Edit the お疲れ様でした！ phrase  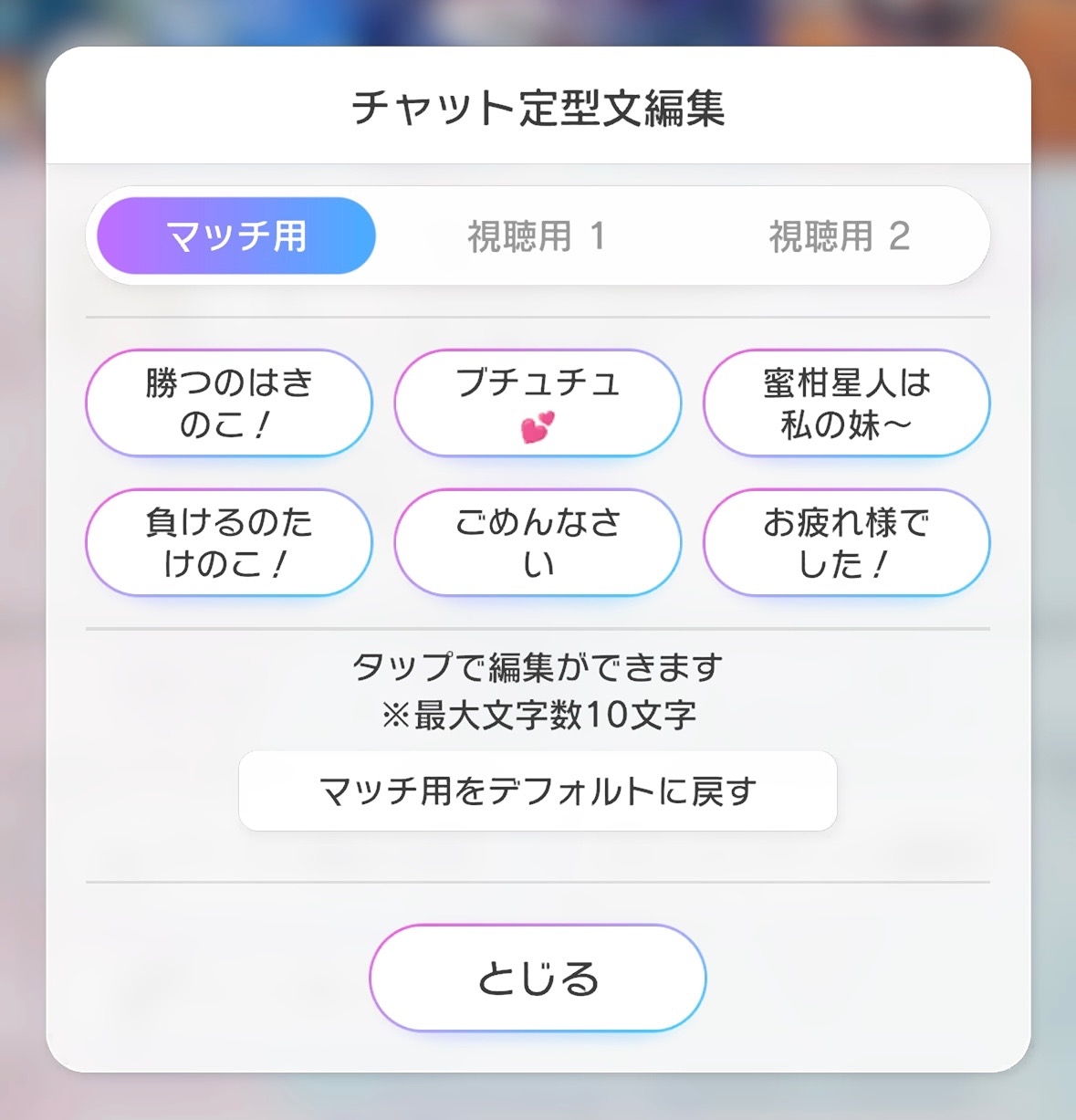click(x=846, y=542)
